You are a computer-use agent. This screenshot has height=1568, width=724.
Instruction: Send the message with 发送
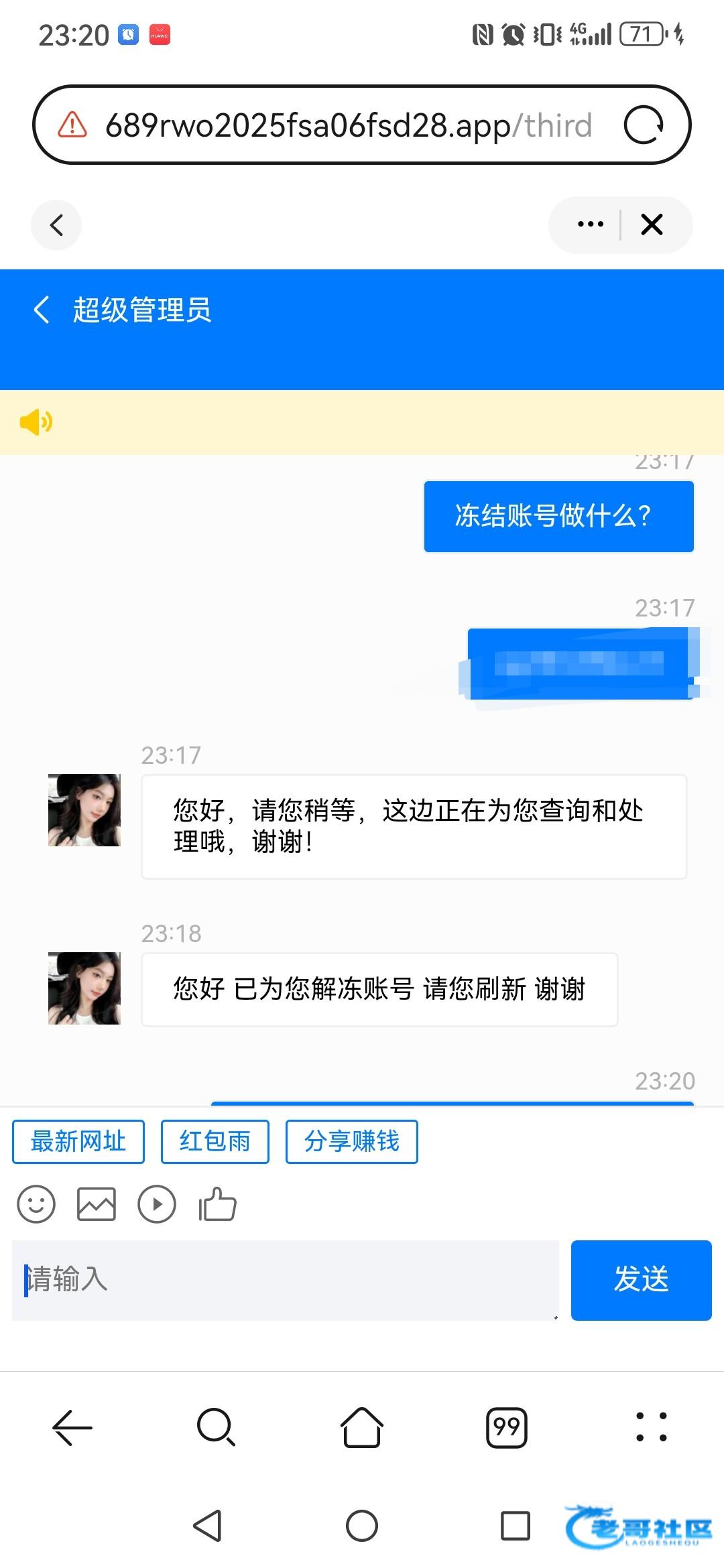click(x=641, y=1279)
